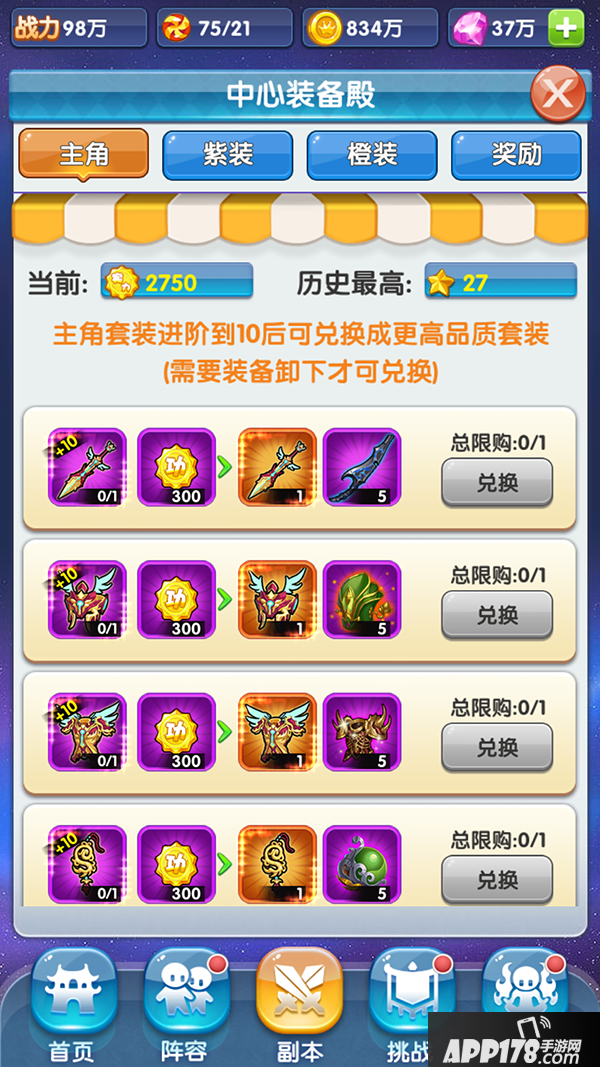Open the 橙装 tab
The image size is (600, 1067).
(x=372, y=154)
